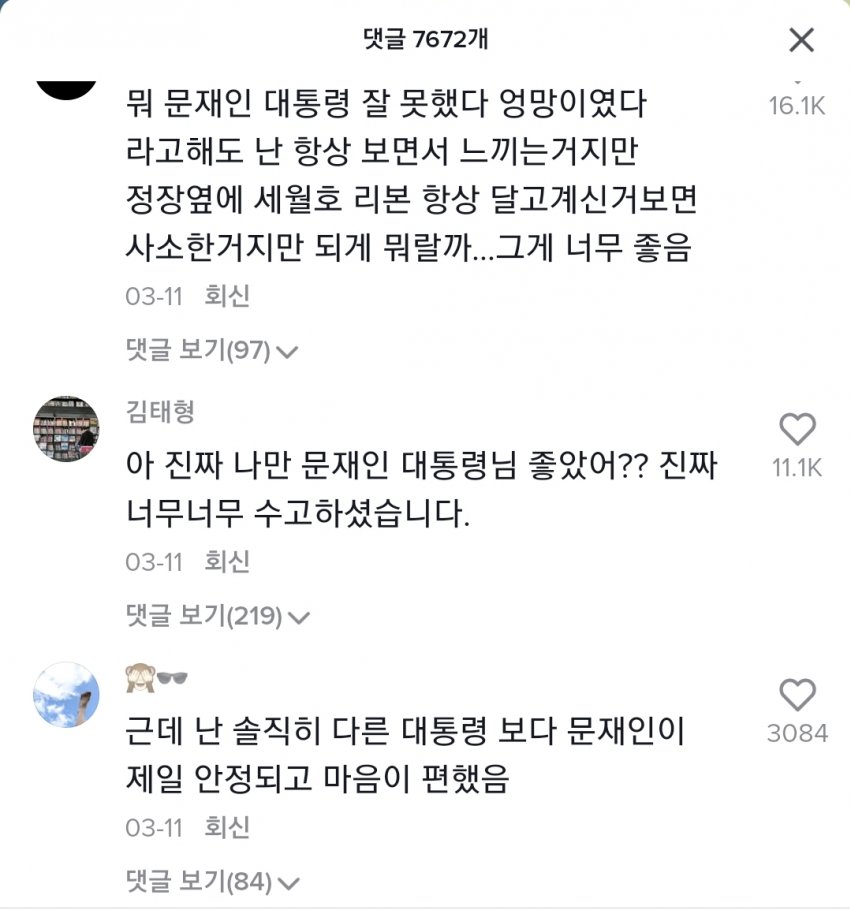Screen dimensions: 850x910
Task: Expand the 84 replies
Action: (x=212, y=882)
